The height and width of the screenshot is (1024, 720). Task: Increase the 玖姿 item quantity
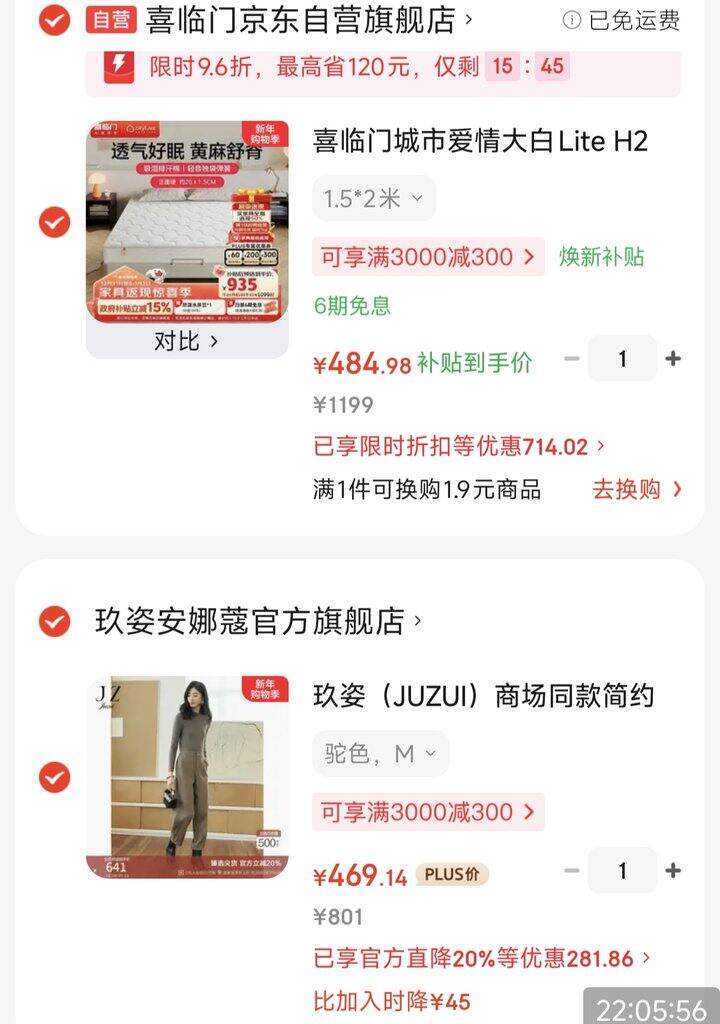(x=673, y=871)
